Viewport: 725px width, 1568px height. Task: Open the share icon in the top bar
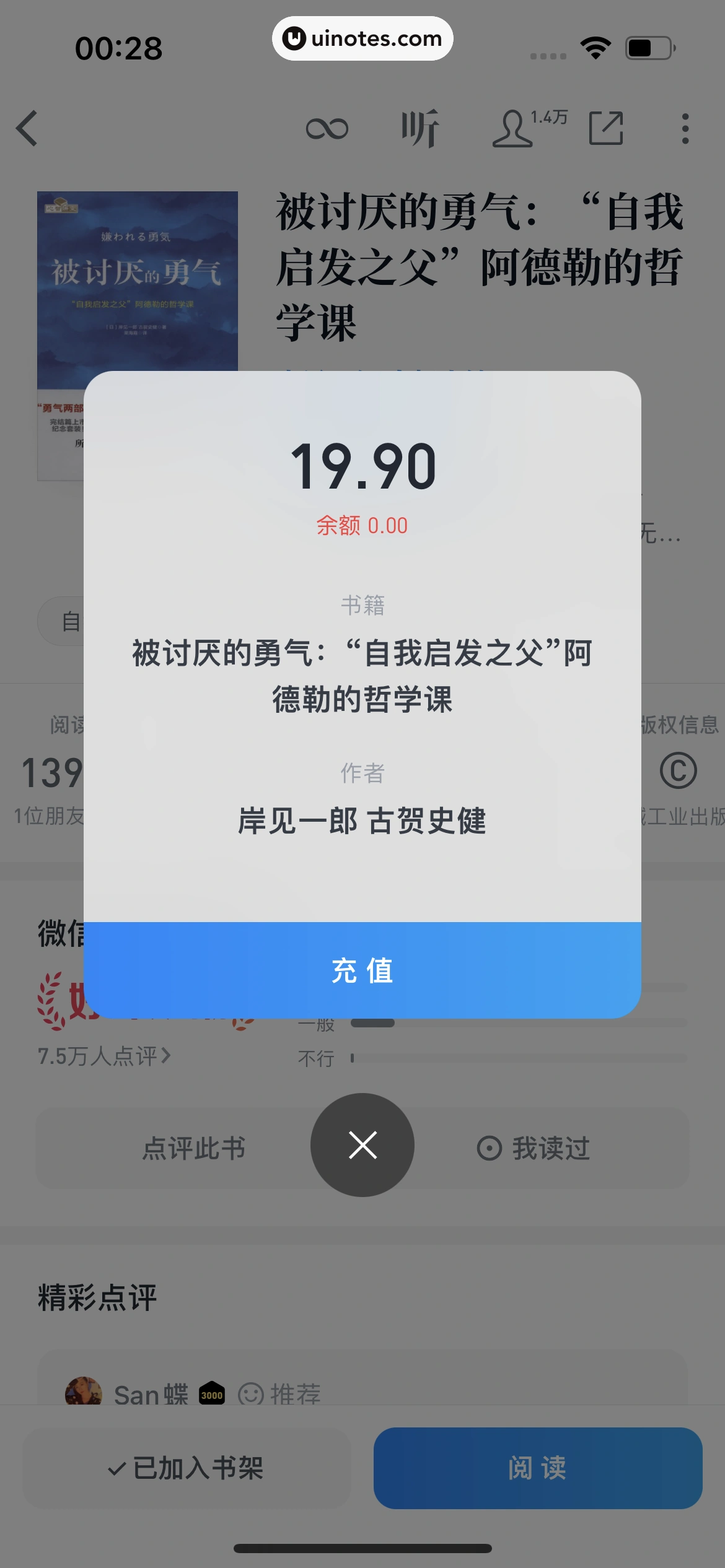(x=605, y=128)
